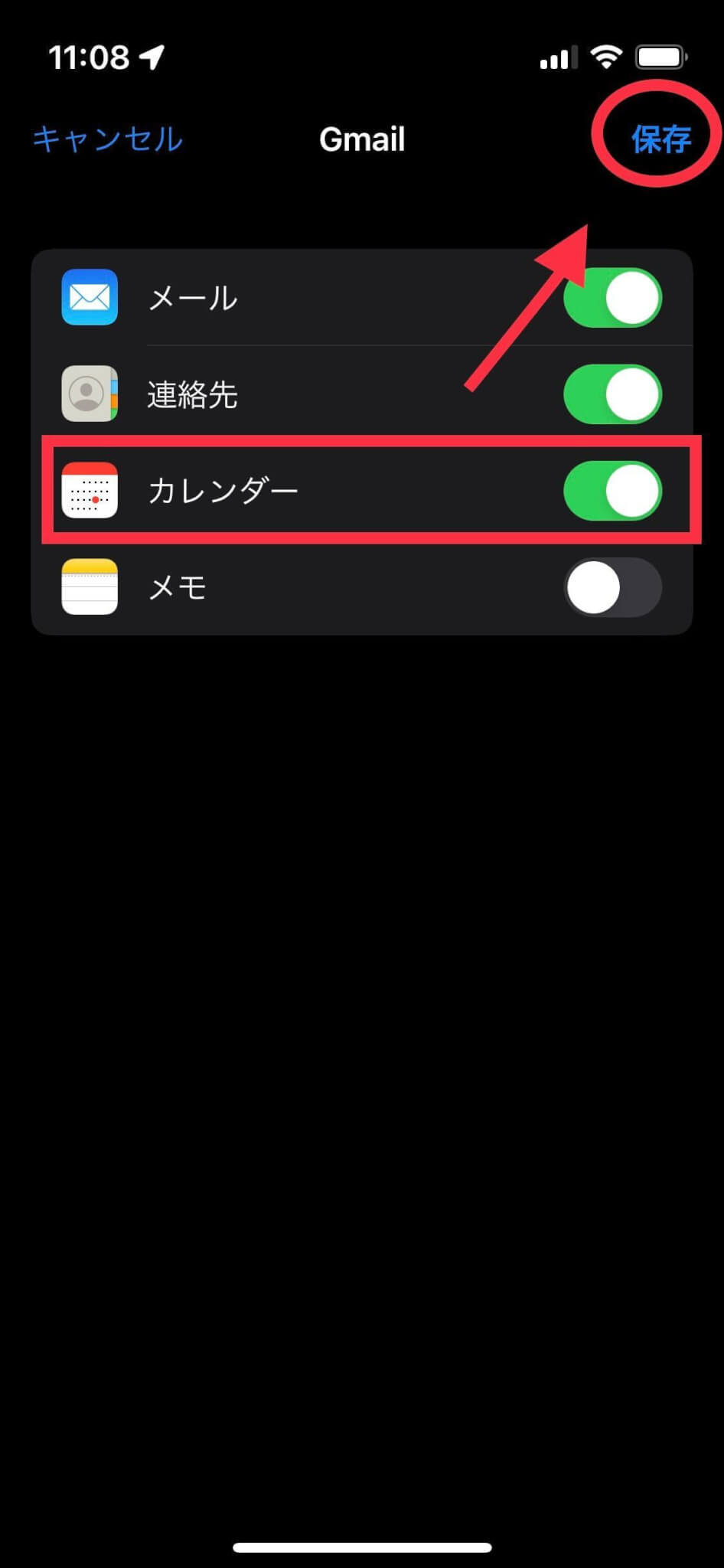Disable the メール sync toggle
The width and height of the screenshot is (724, 1568).
[611, 298]
